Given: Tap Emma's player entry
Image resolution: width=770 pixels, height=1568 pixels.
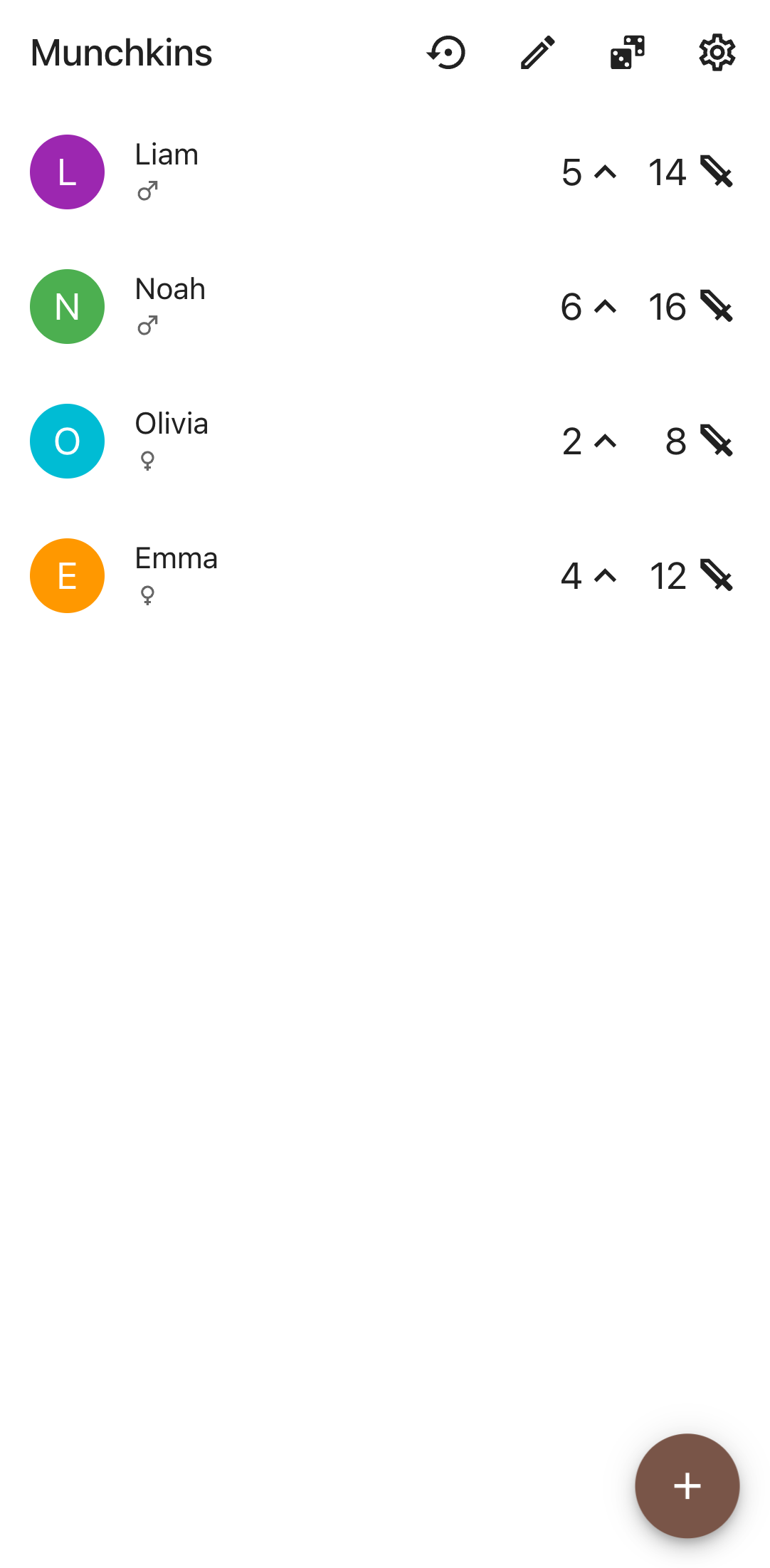Looking at the screenshot, I should pos(385,576).
